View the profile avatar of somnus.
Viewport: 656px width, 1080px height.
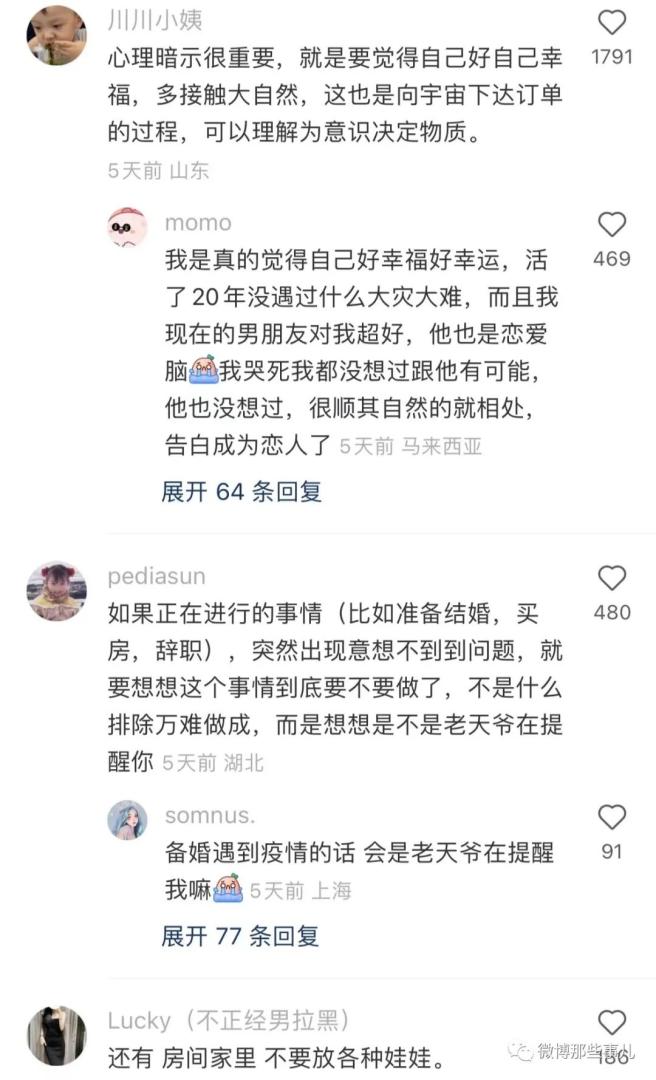[x=127, y=820]
